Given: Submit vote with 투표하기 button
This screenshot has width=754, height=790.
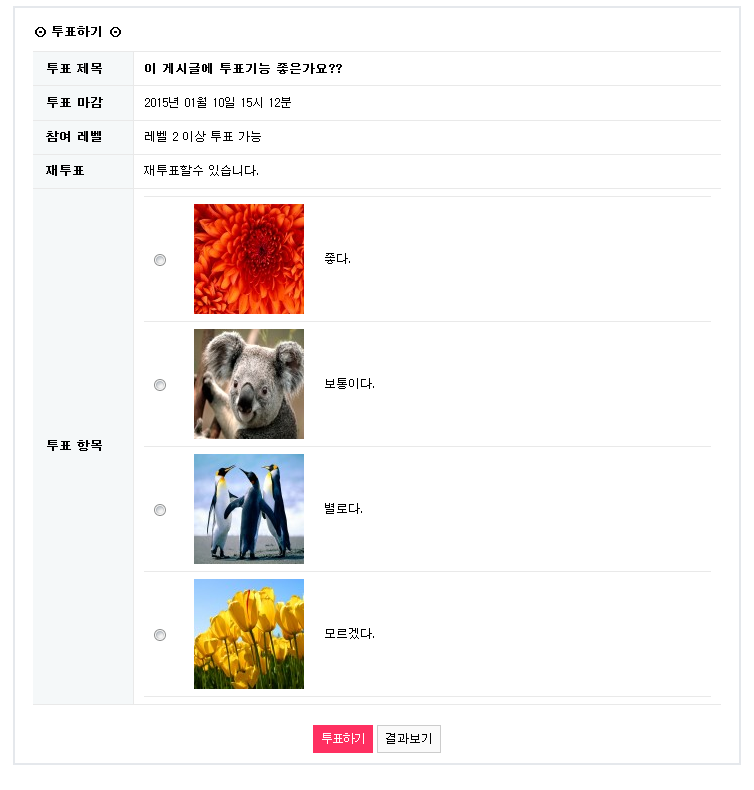Looking at the screenshot, I should pos(342,739).
